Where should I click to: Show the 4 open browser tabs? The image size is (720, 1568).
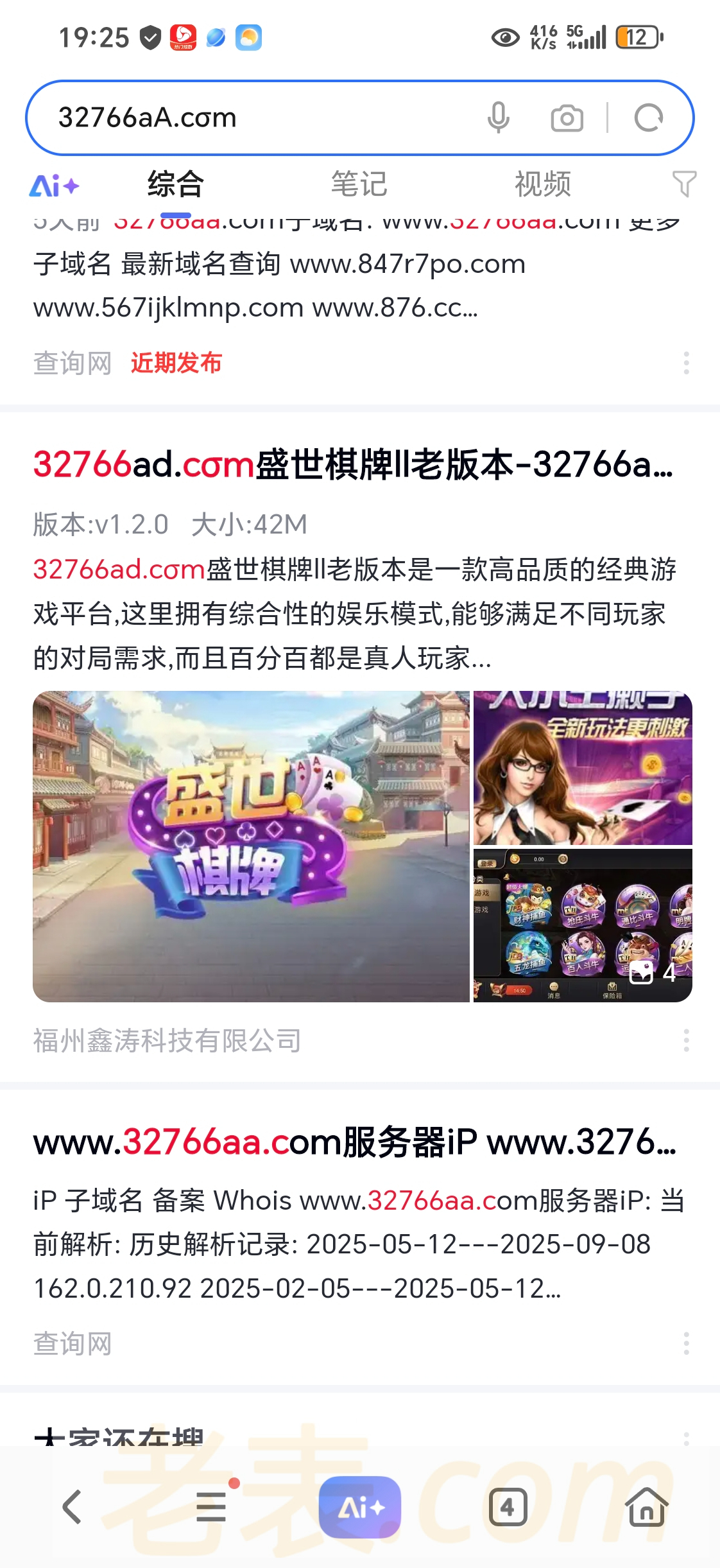point(508,1506)
